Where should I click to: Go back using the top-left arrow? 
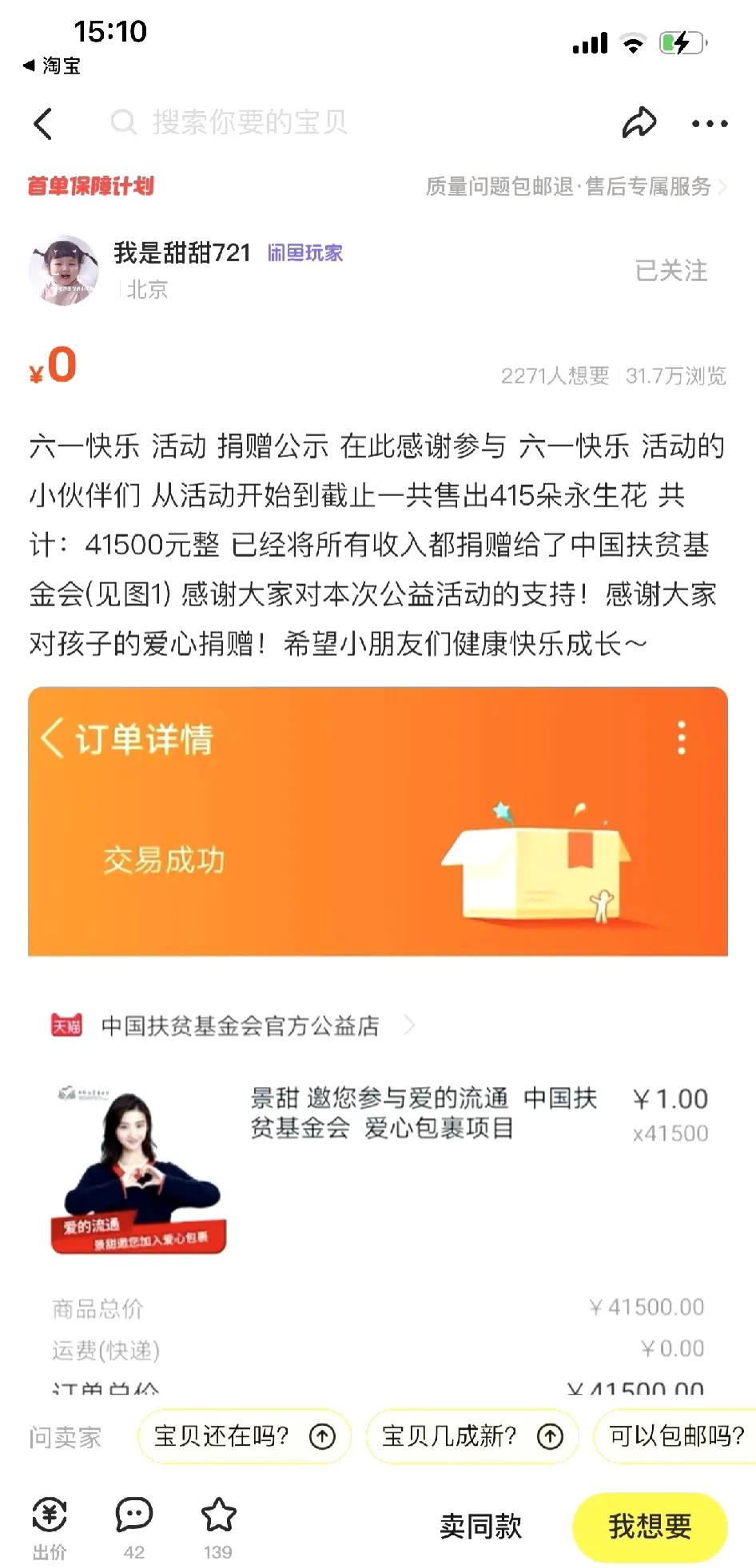43,124
